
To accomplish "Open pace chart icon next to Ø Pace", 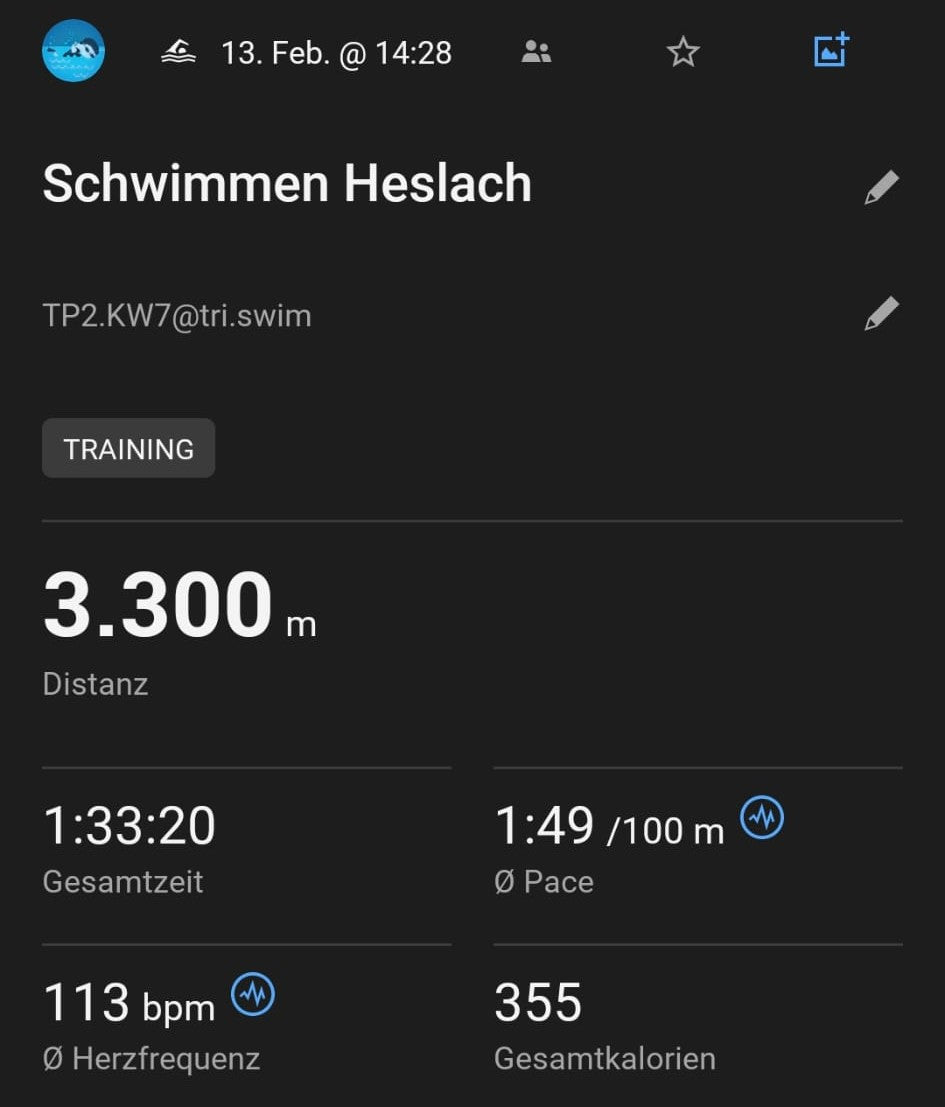I will click(762, 819).
